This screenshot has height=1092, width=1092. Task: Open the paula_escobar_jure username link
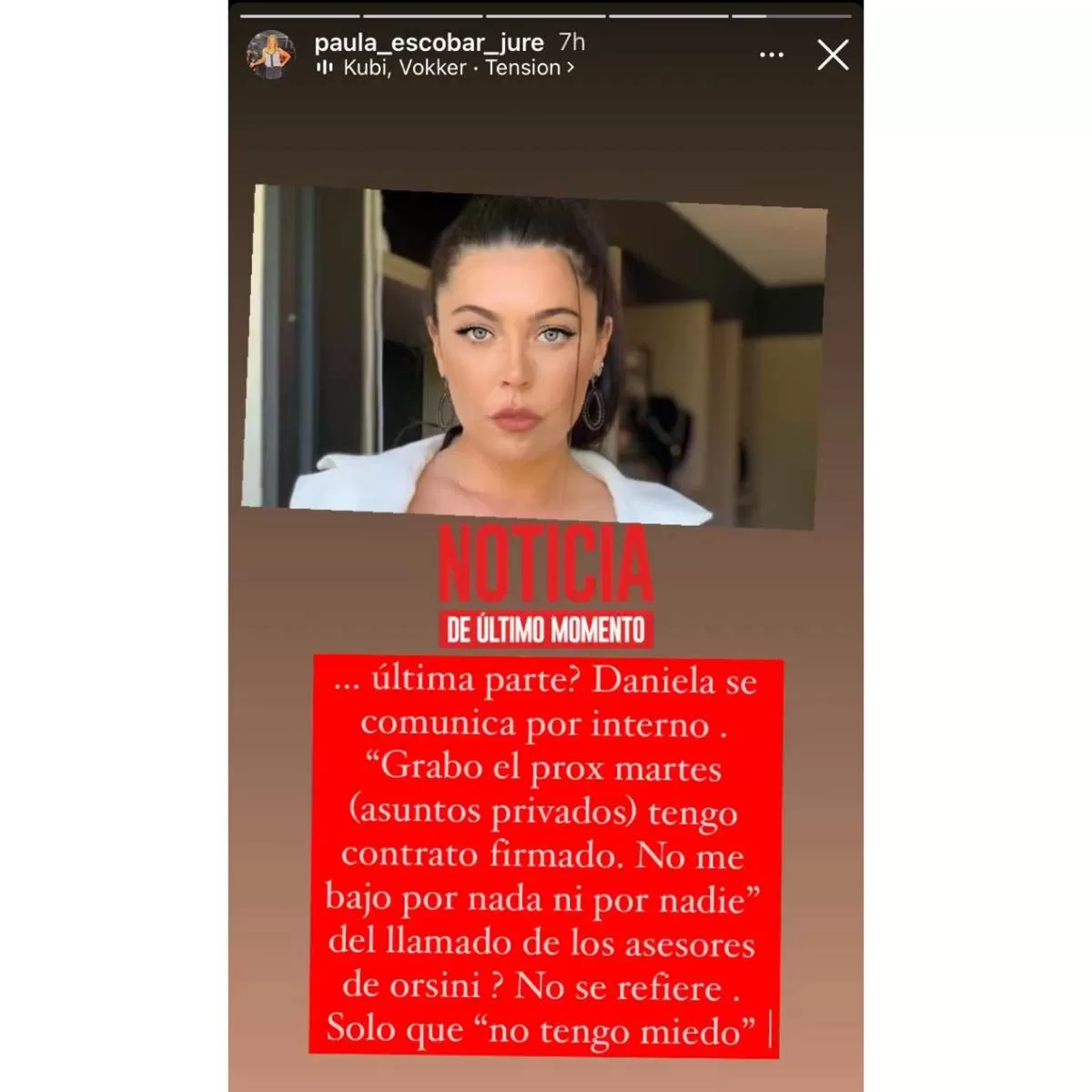429,42
